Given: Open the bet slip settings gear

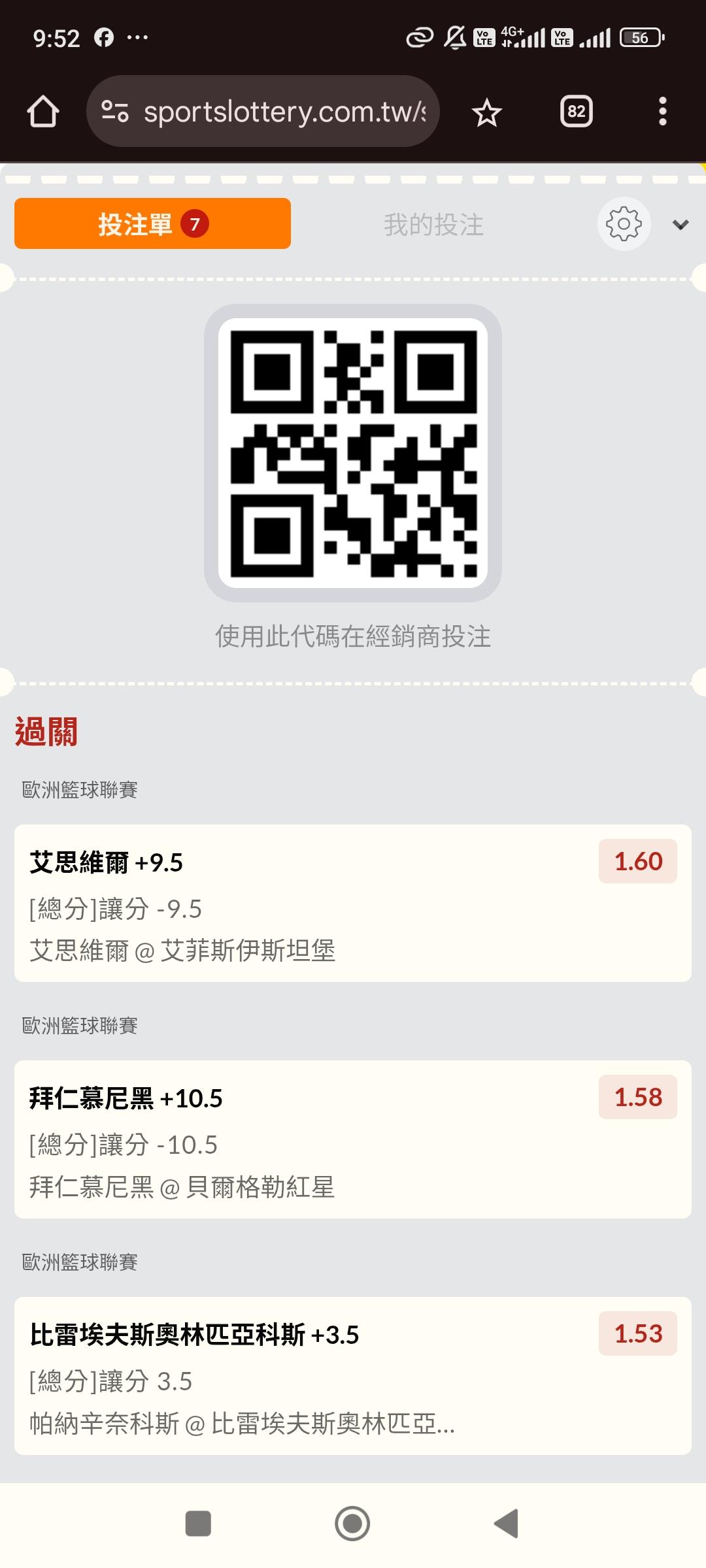Looking at the screenshot, I should pos(624,224).
